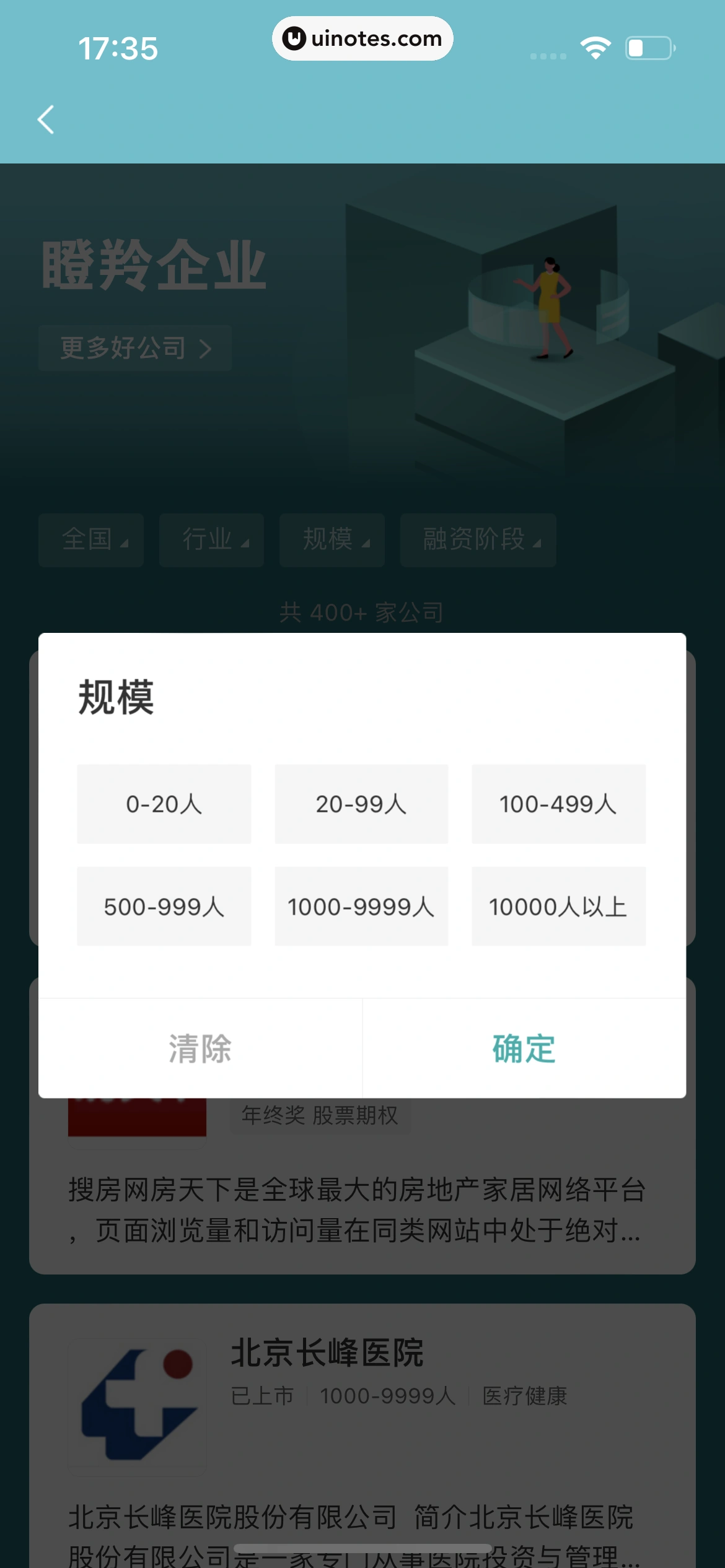The image size is (725, 1568).
Task: Click the back arrow at top left
Action: [45, 120]
